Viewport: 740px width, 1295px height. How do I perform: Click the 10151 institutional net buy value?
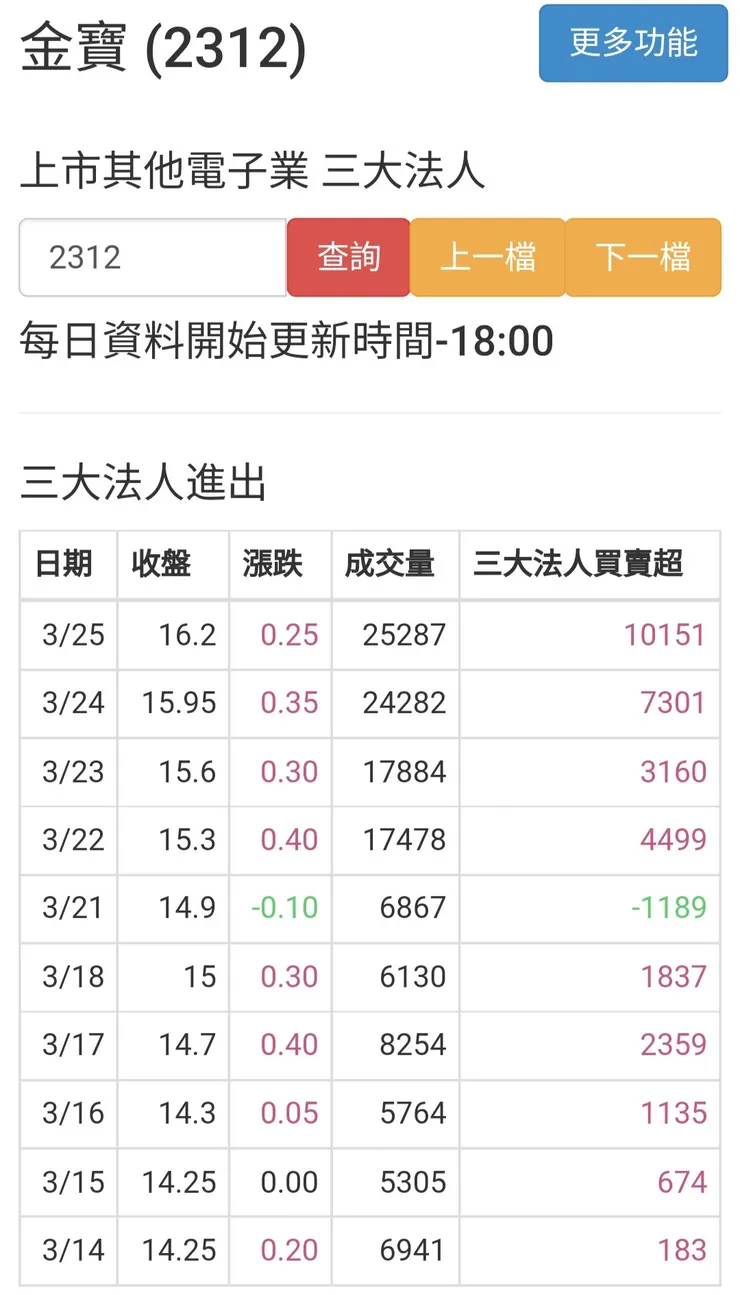(x=672, y=634)
